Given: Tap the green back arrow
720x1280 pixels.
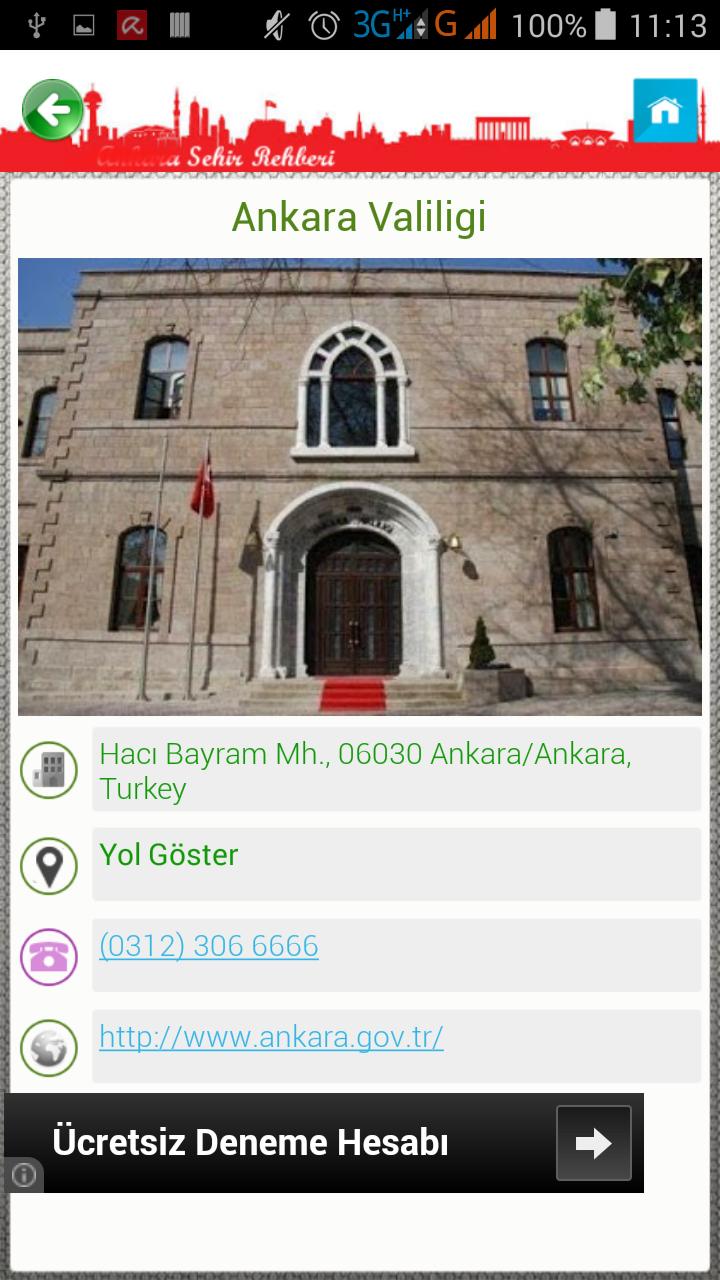Looking at the screenshot, I should [x=52, y=108].
